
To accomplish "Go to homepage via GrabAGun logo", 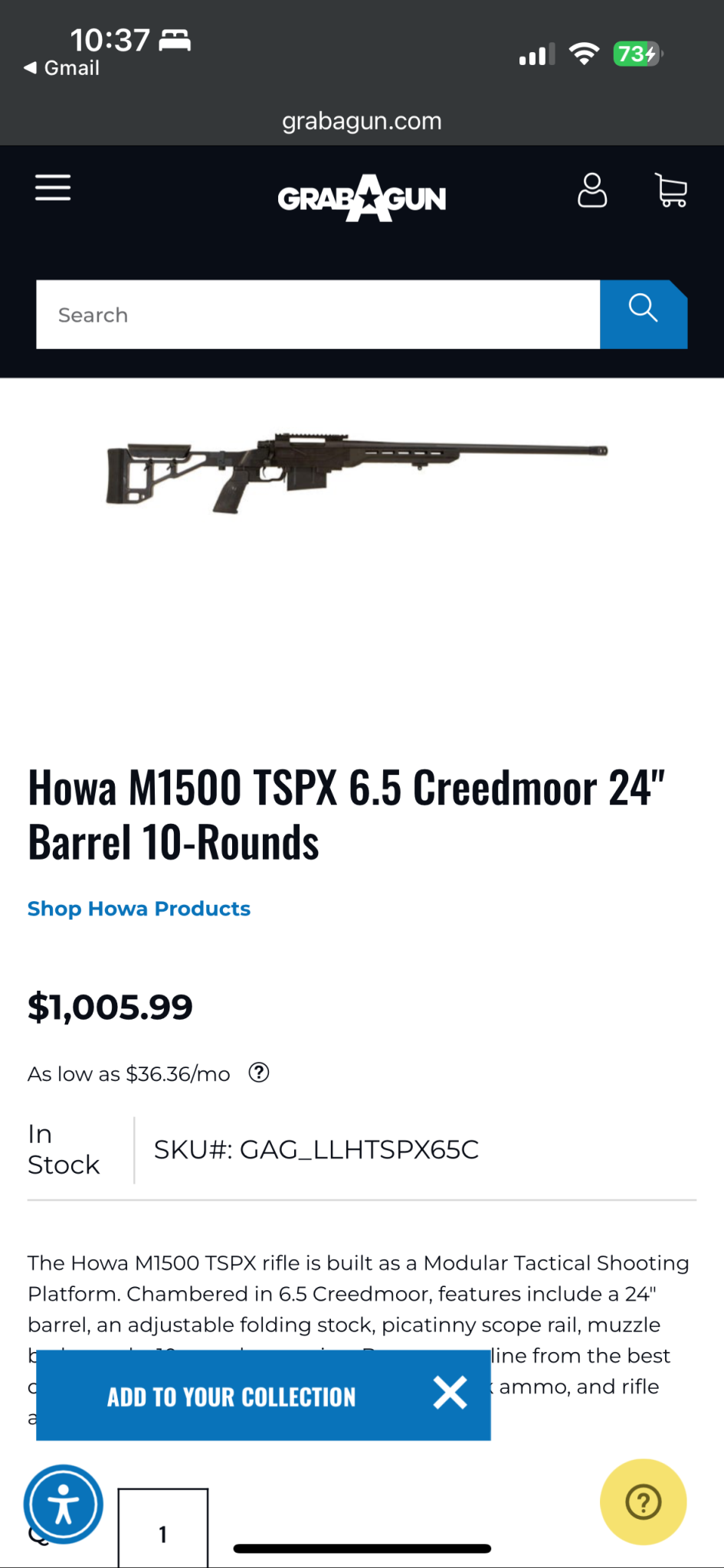I will pos(362,198).
